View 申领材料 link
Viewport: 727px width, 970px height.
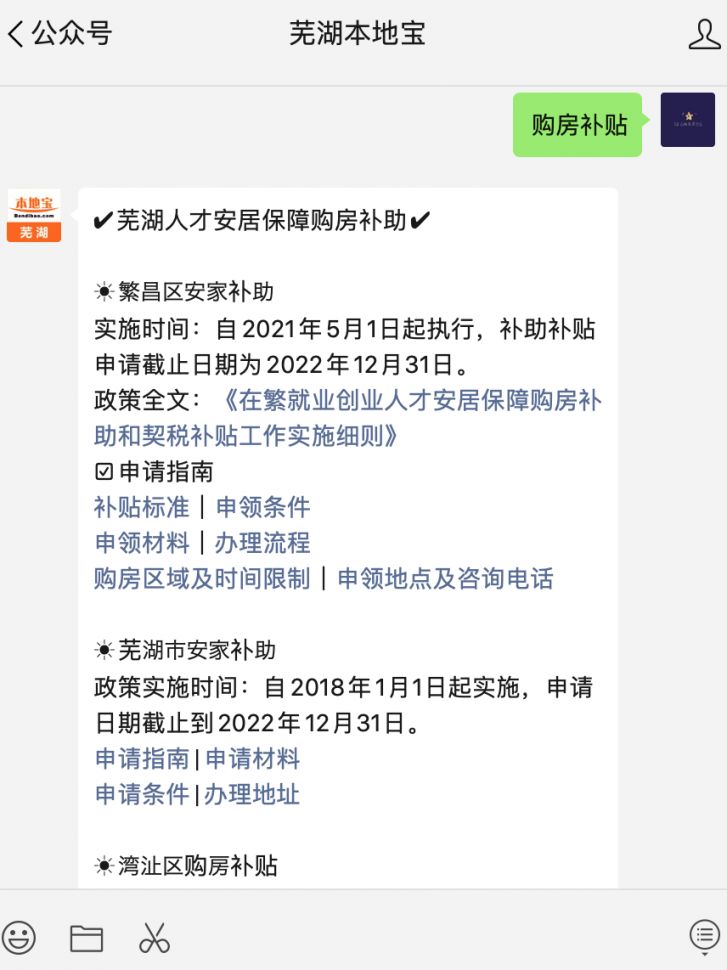pyautogui.click(x=142, y=543)
